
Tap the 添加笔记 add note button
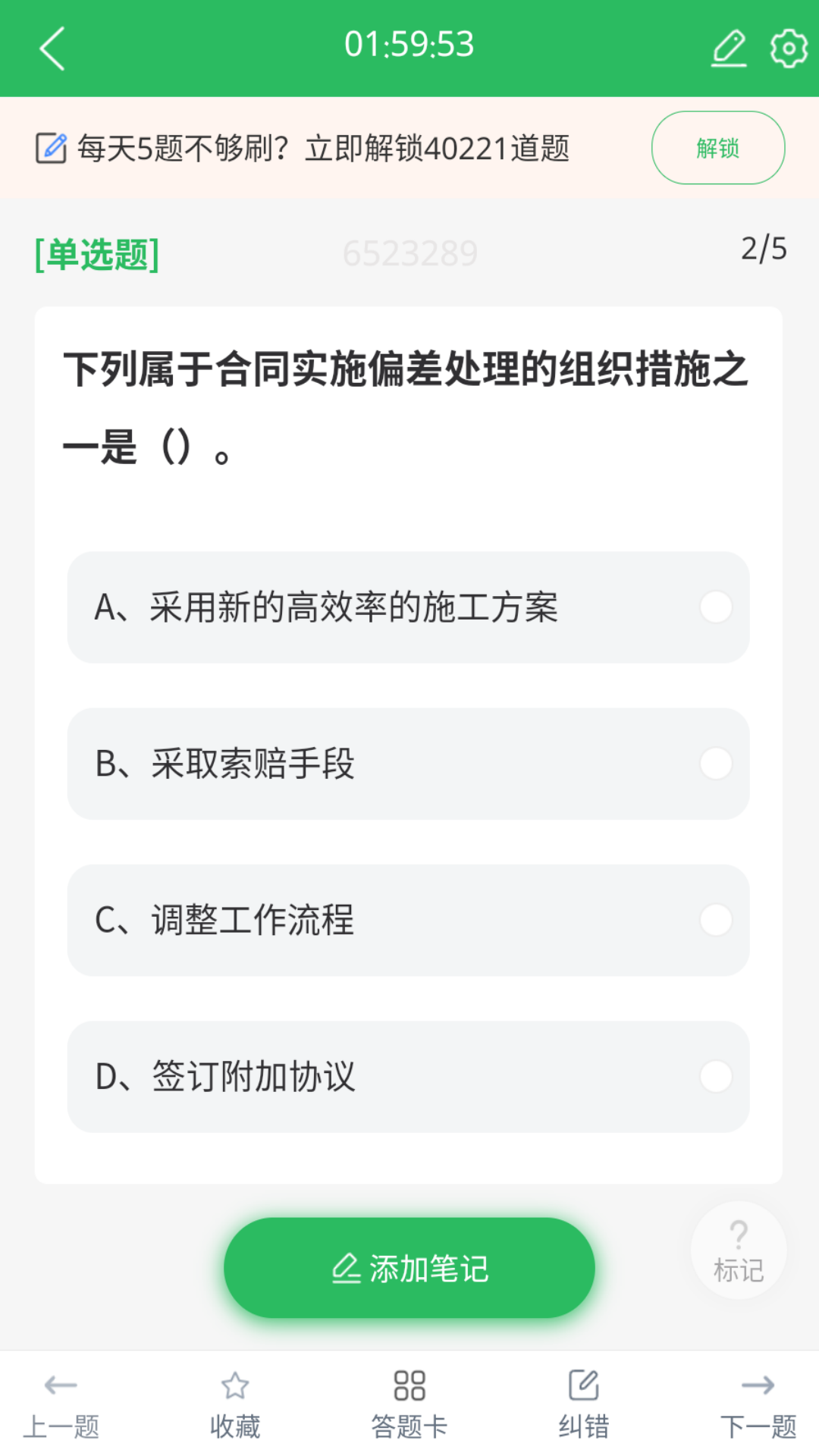(409, 1268)
